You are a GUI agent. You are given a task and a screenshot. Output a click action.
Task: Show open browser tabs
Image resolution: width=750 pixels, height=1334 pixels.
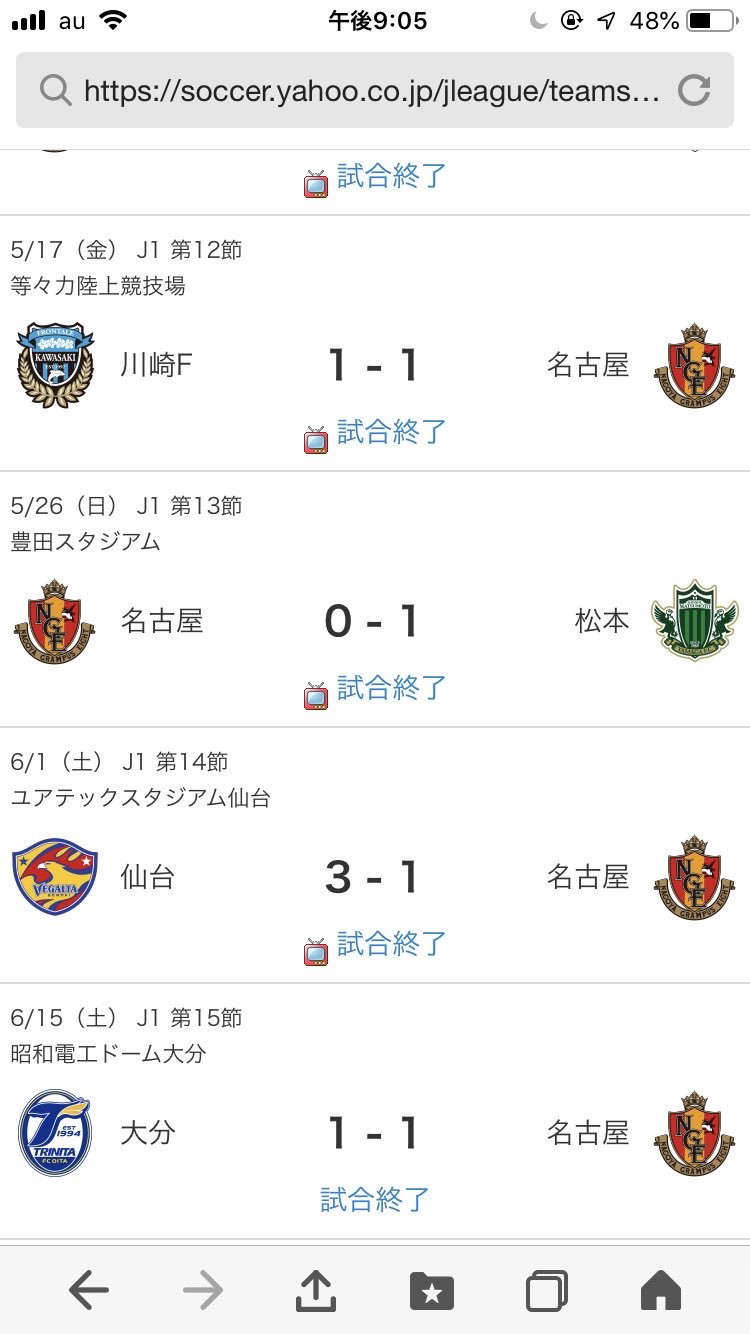547,1291
